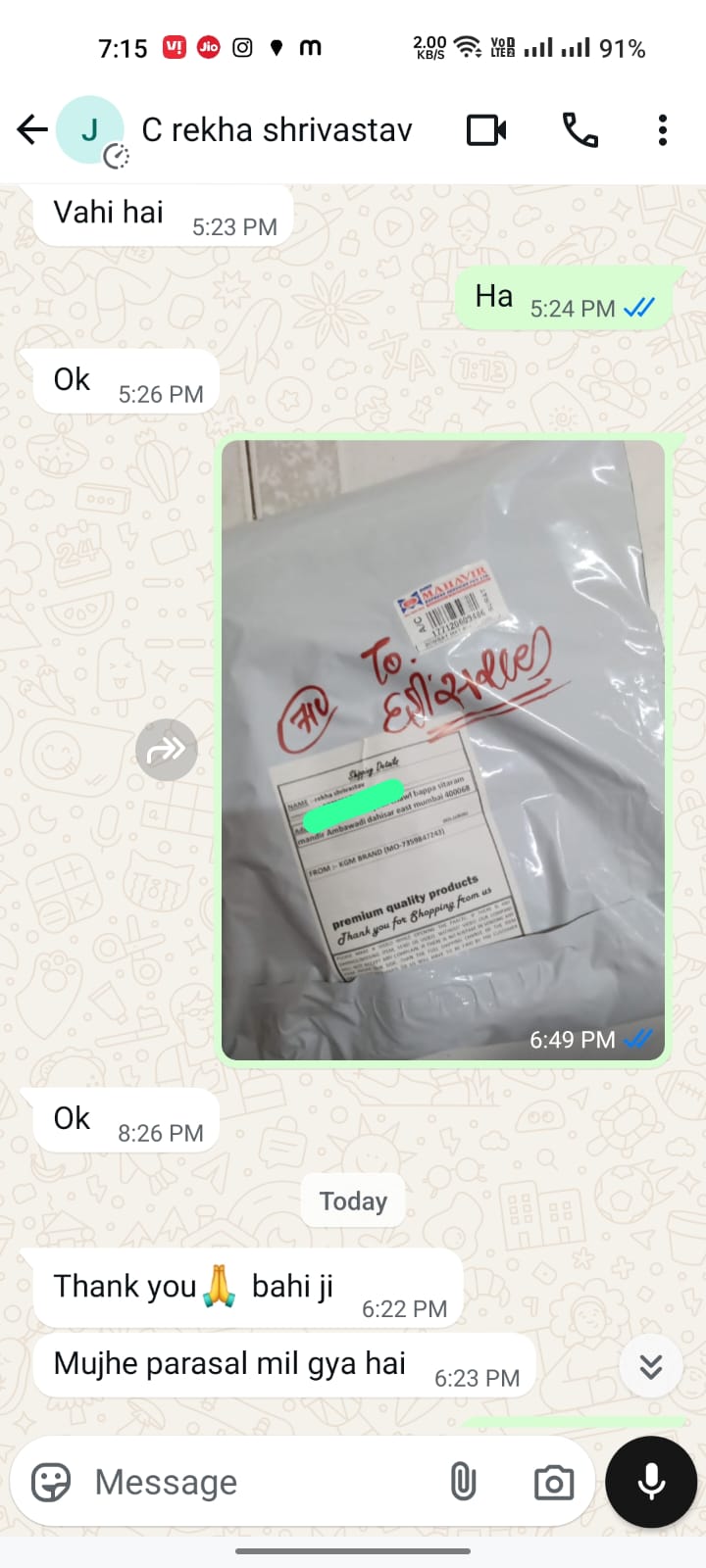Forward the parcel photo
Viewport: 706px width, 1568px height.
point(167,750)
